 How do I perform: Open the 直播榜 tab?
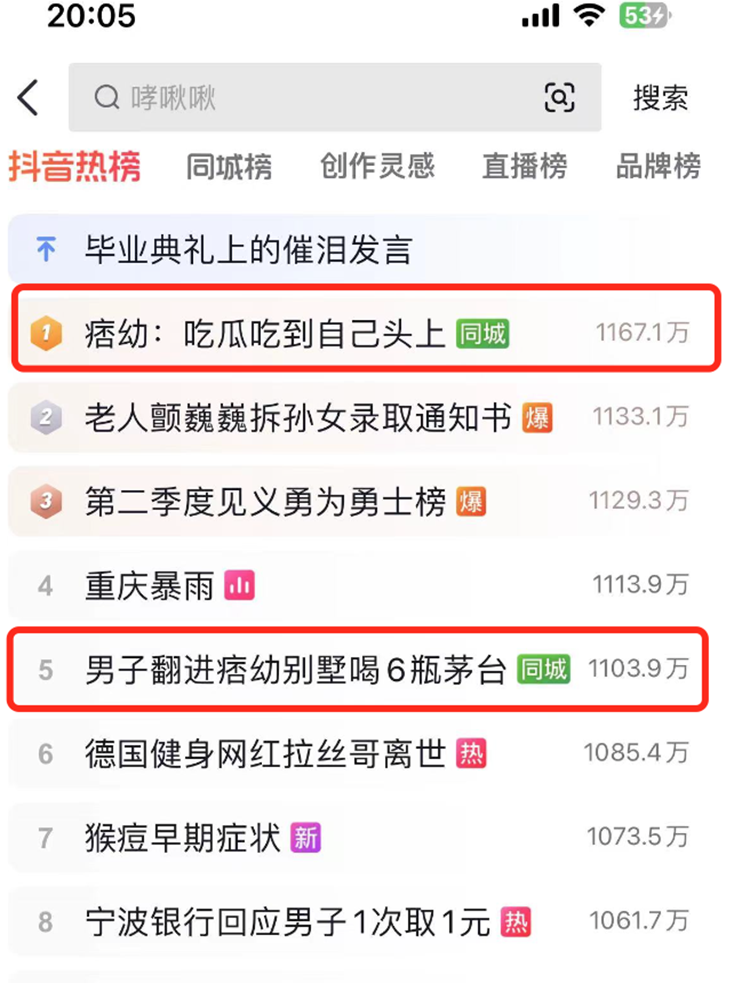click(x=524, y=166)
